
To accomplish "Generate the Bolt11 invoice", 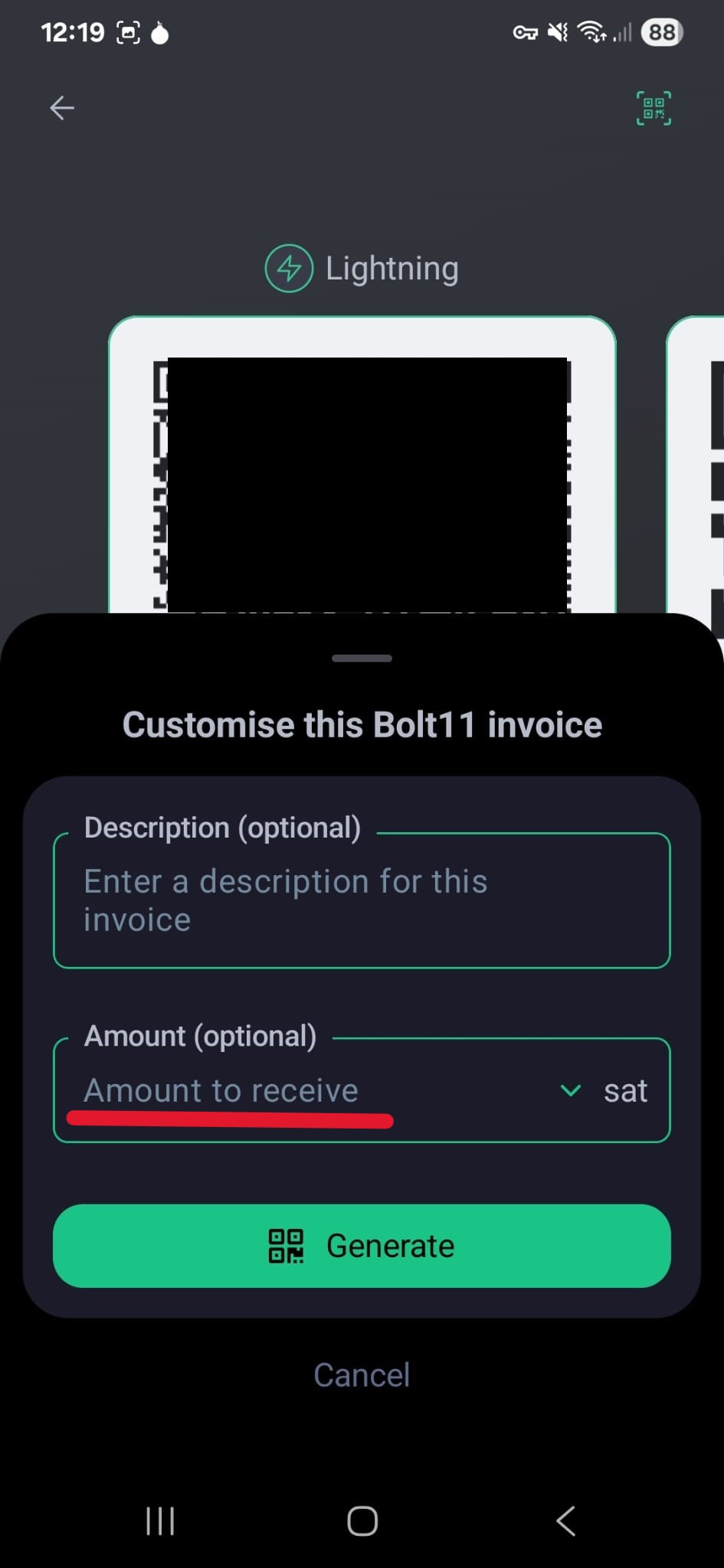I will [362, 1246].
